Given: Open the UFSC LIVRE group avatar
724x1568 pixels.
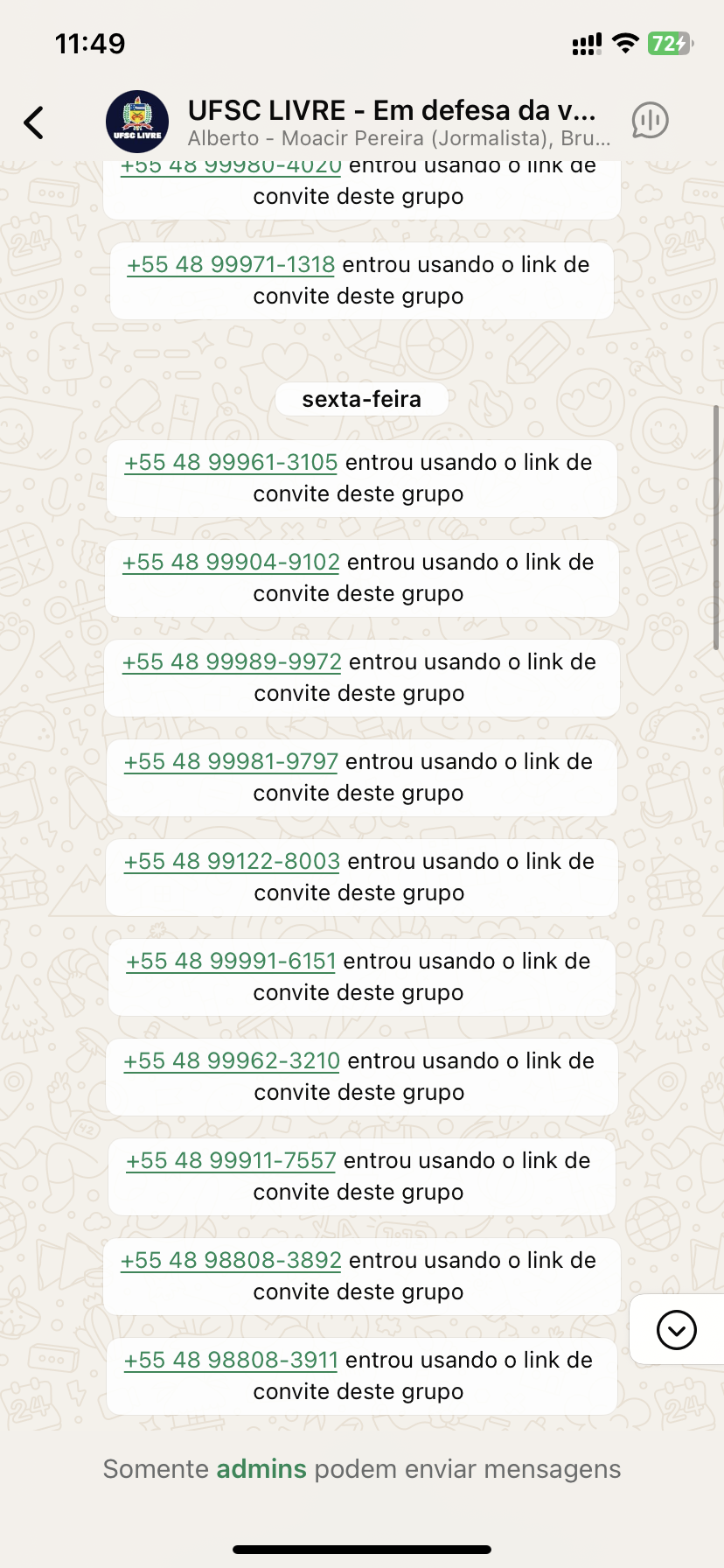Looking at the screenshot, I should pyautogui.click(x=137, y=122).
